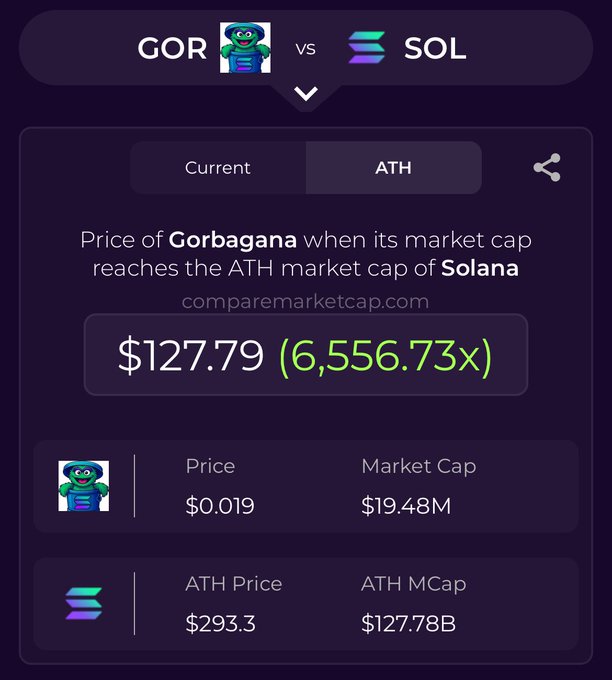Select the ATH tab
This screenshot has height=680, width=612.
point(393,168)
